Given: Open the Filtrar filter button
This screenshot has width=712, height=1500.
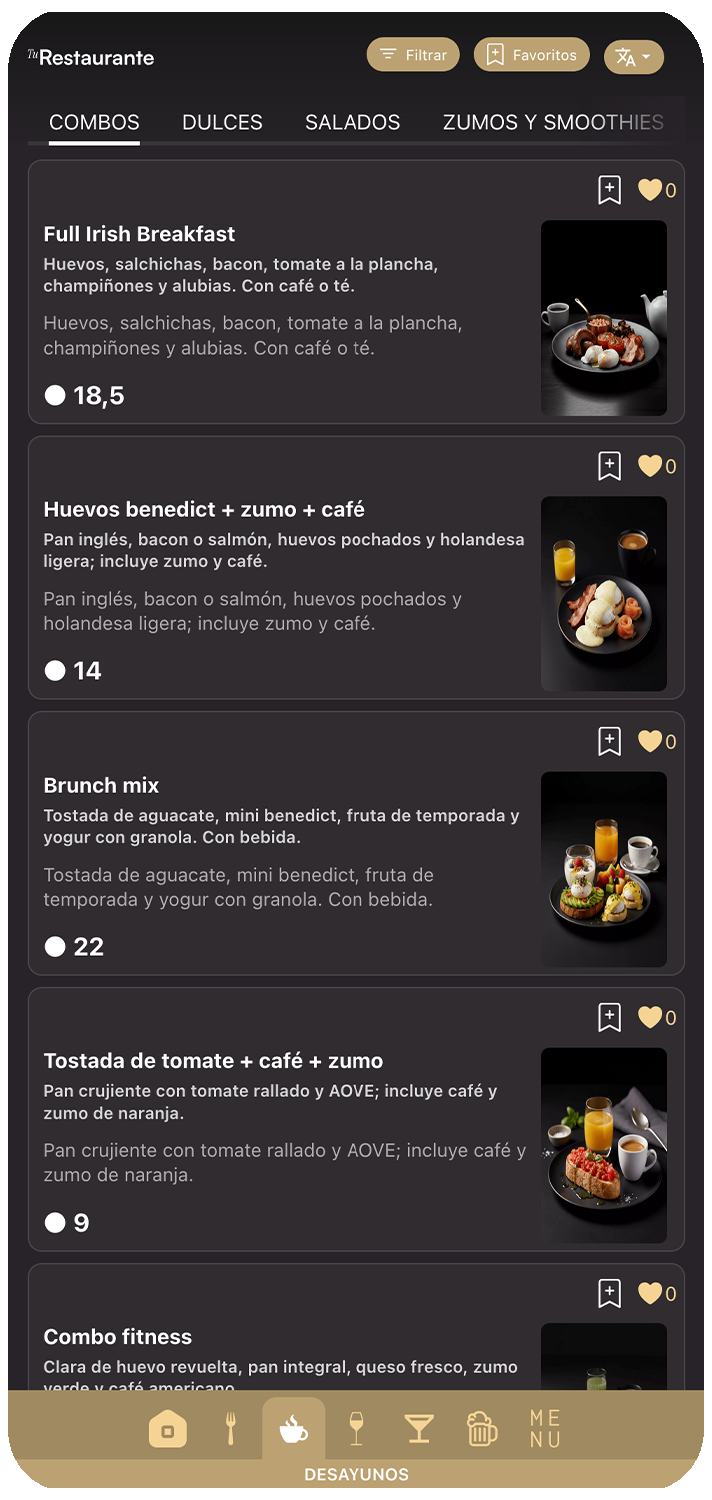Looking at the screenshot, I should tap(413, 55).
